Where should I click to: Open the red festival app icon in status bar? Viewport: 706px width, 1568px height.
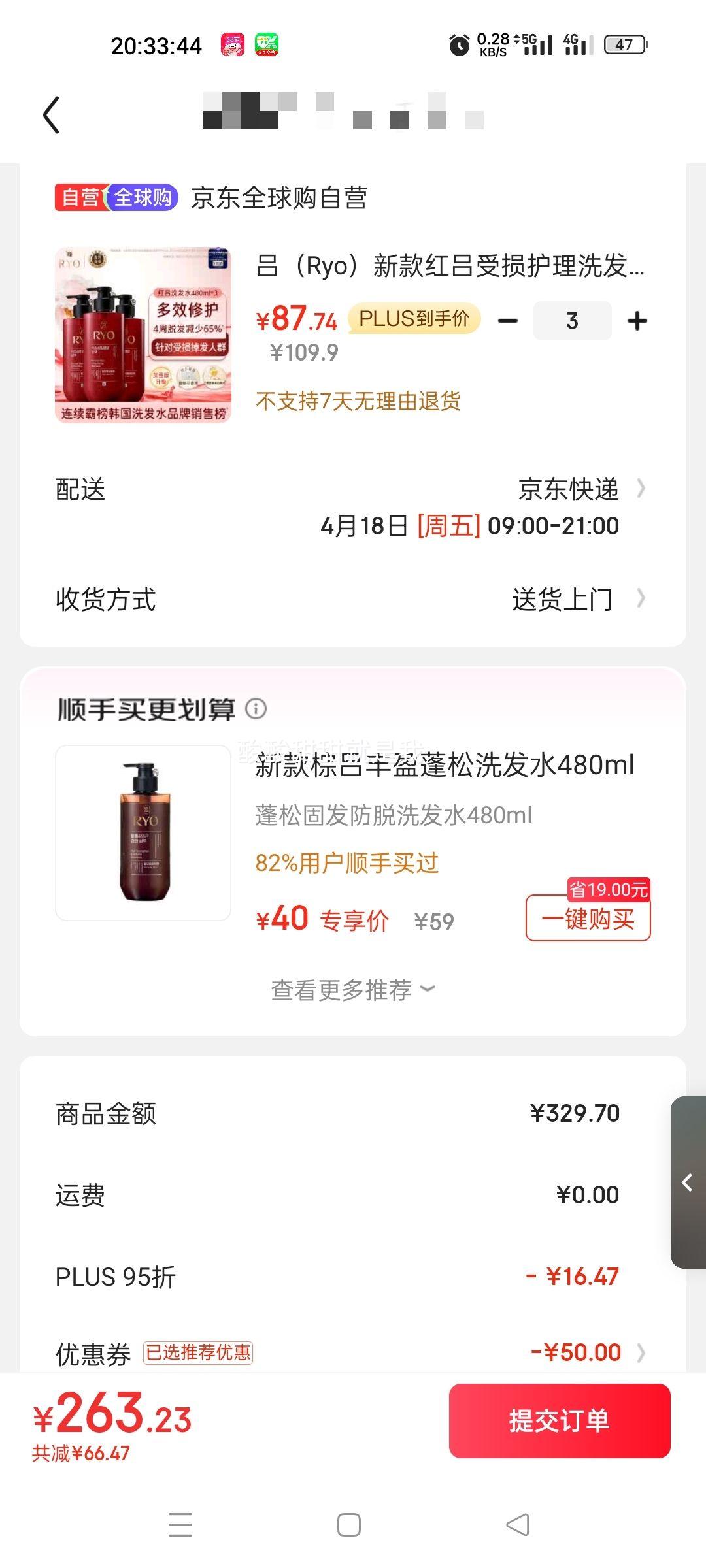pyautogui.click(x=232, y=44)
